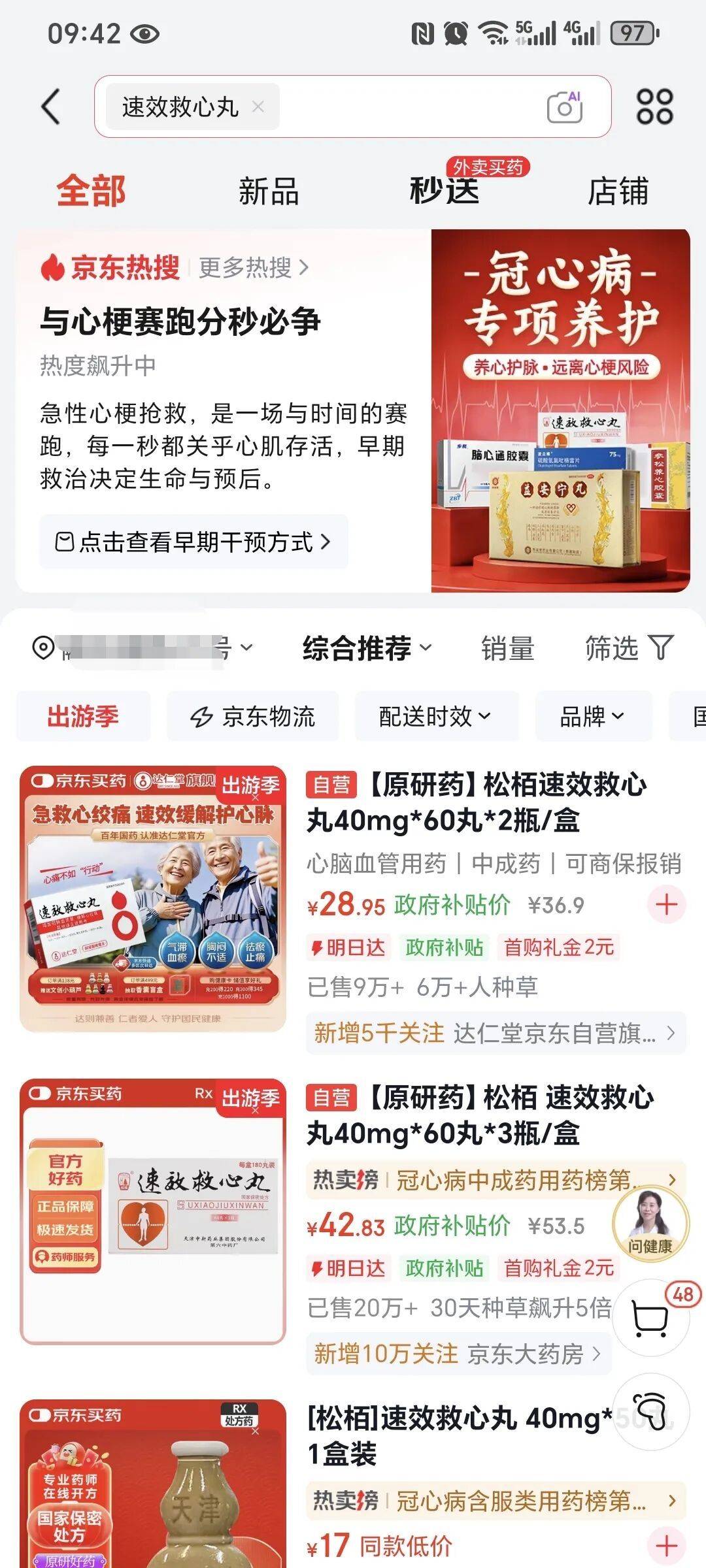
Task: Switch to the 秒送 tab
Action: coord(445,191)
